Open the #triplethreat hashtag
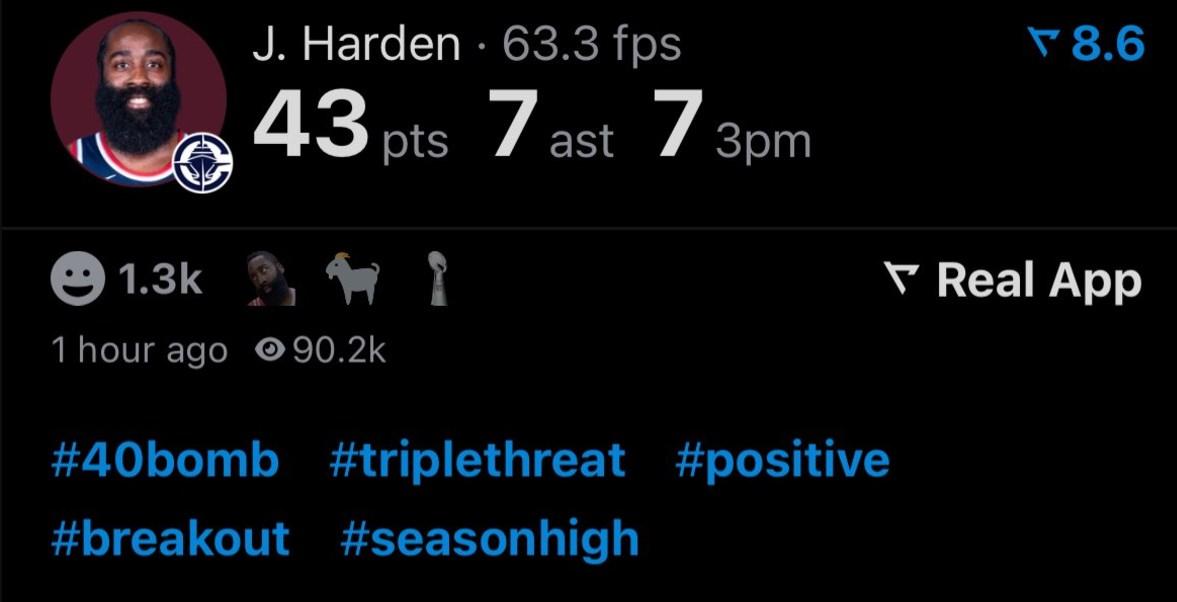The width and height of the screenshot is (1177, 602). (477, 461)
